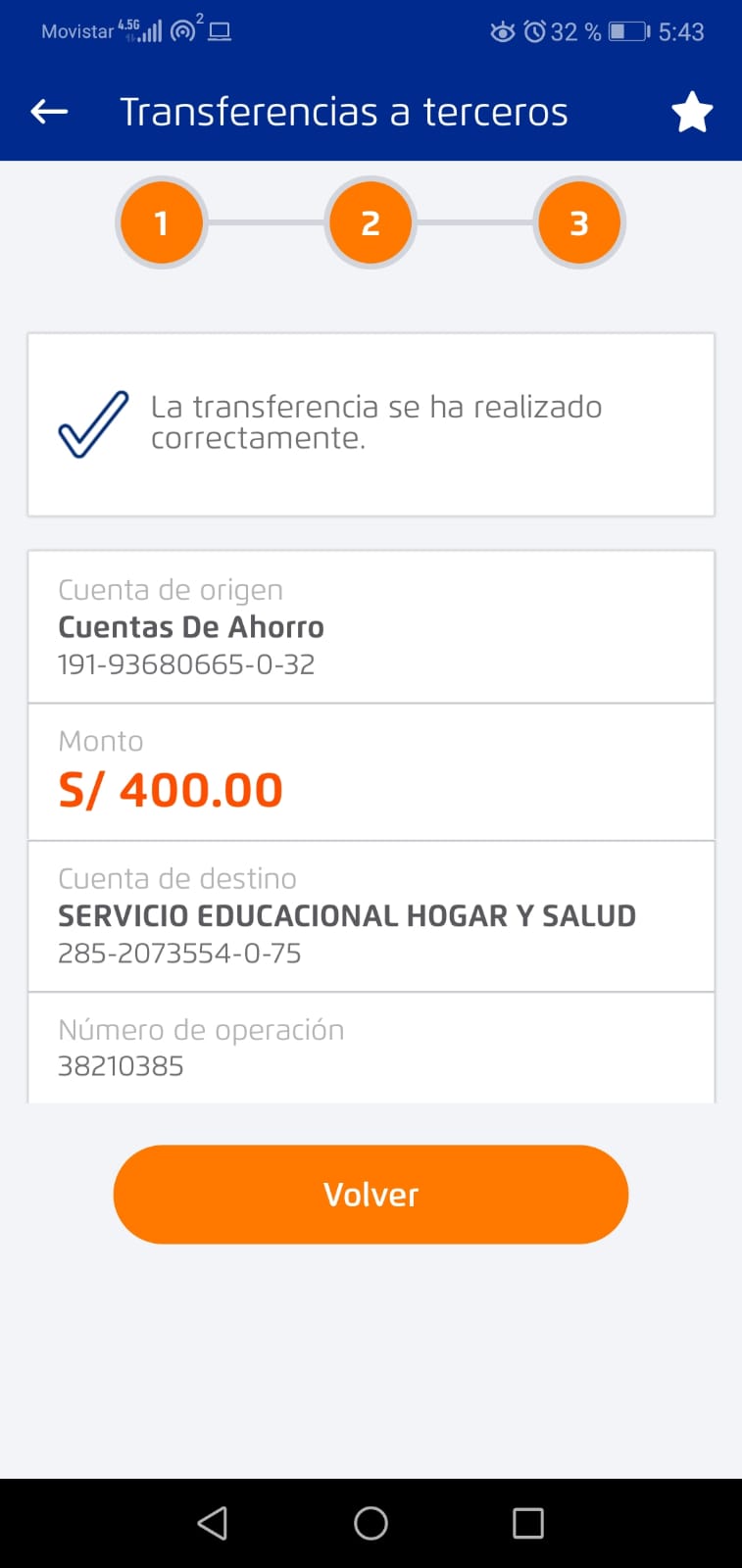Viewport: 742px width, 1568px height.
Task: Open the recent apps overview
Action: [528, 1523]
